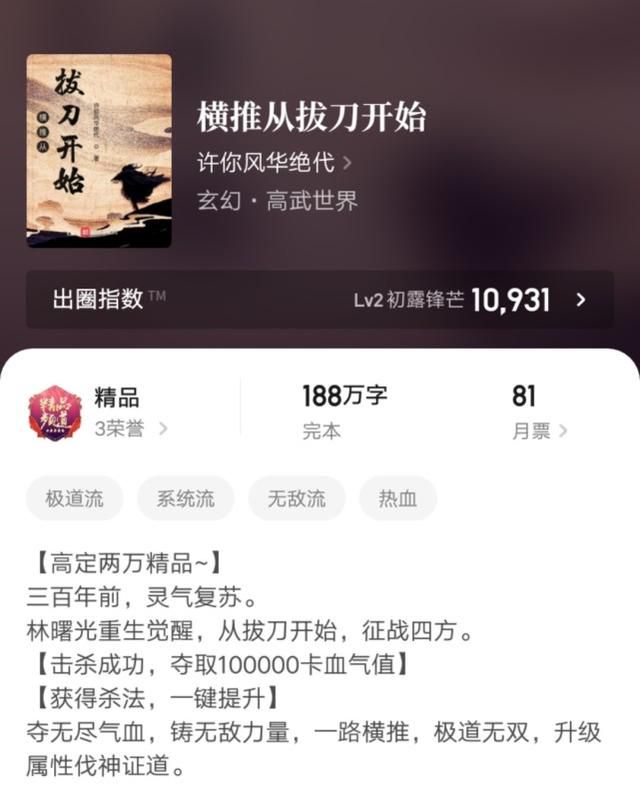View the 3荣誉 honors list
640x793 pixels.
point(130,430)
